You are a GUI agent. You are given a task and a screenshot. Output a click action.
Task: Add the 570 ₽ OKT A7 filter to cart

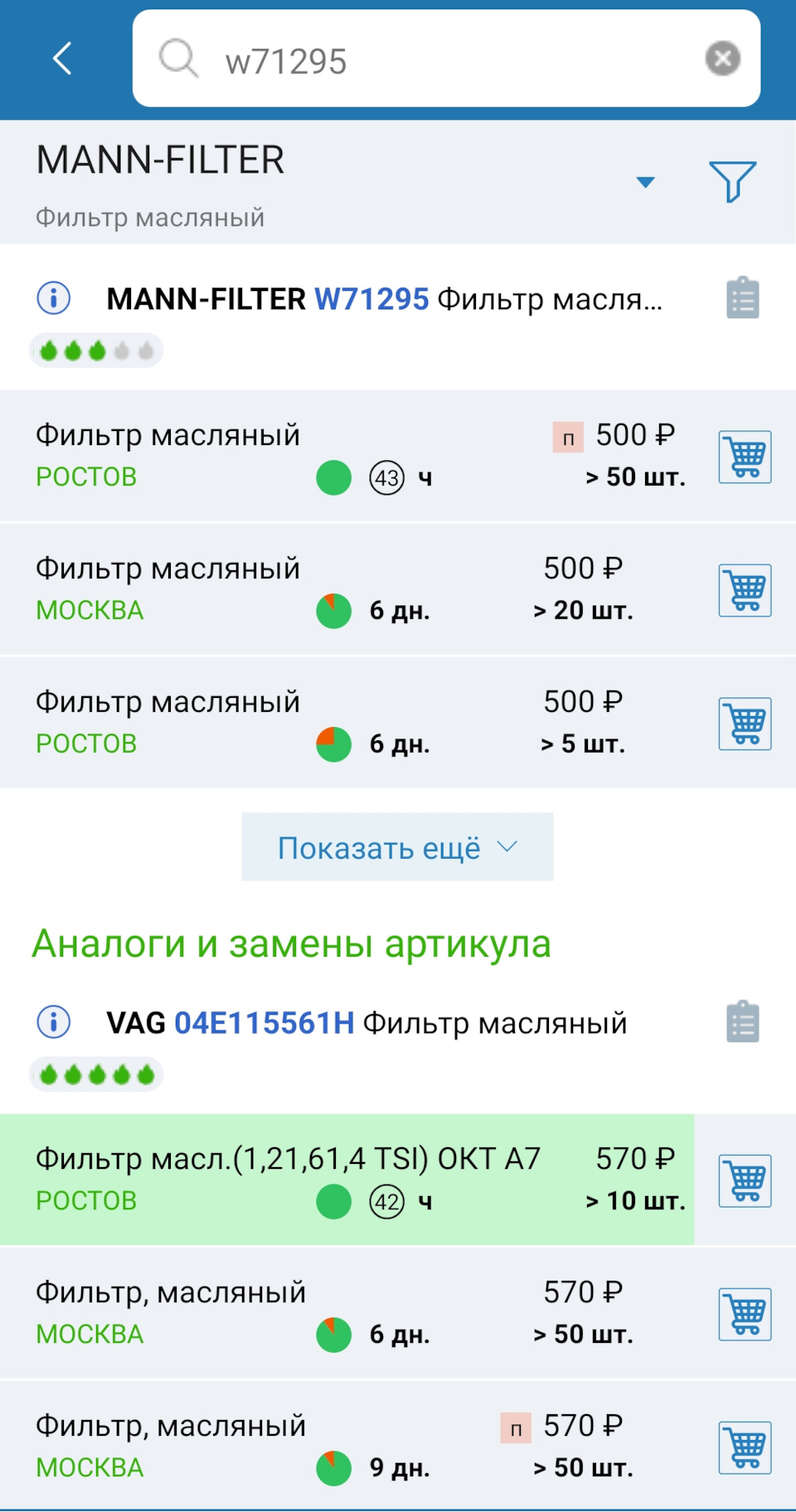coord(744,1180)
